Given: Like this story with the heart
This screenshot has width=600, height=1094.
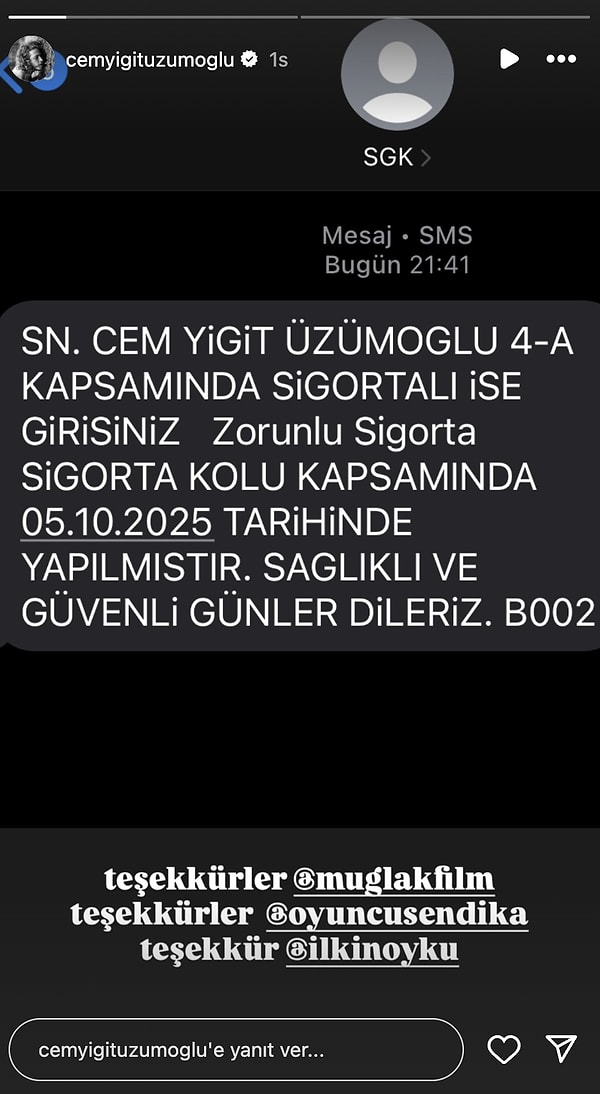Looking at the screenshot, I should pyautogui.click(x=504, y=1049).
